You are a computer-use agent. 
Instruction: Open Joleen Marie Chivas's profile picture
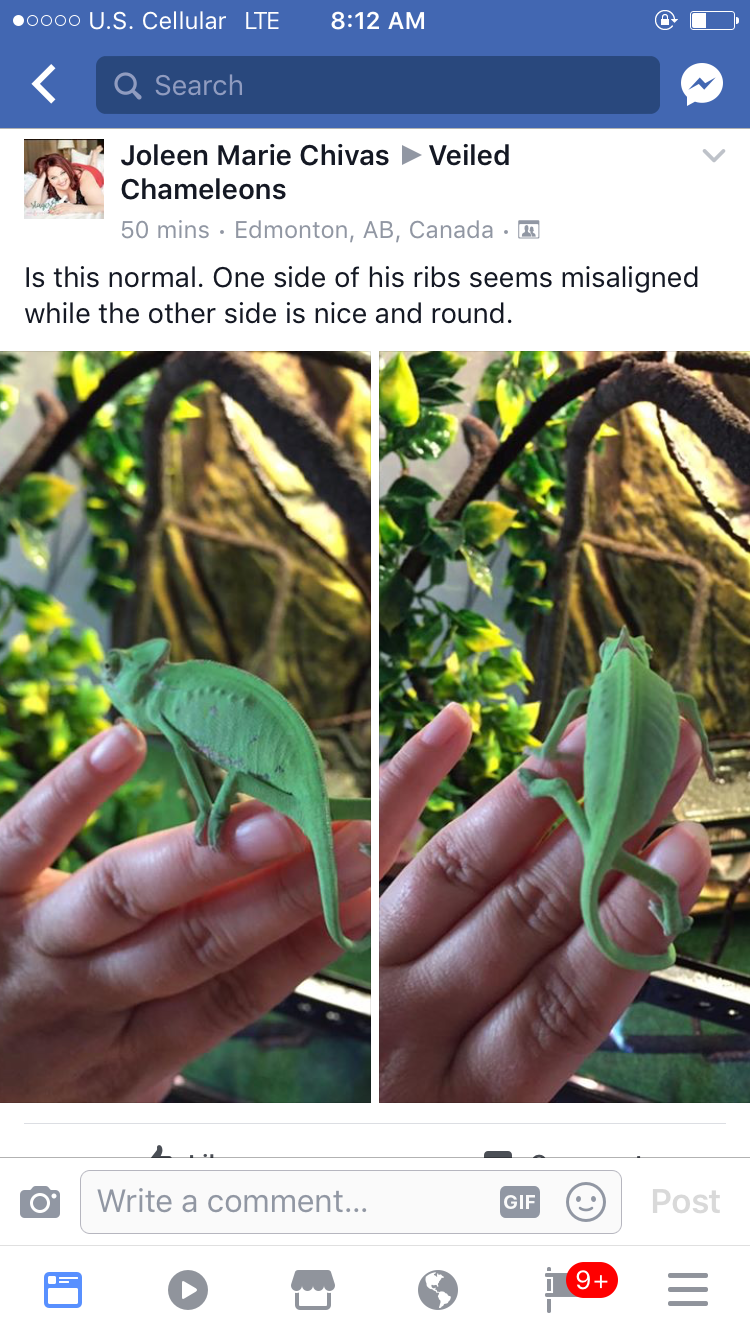[x=64, y=179]
